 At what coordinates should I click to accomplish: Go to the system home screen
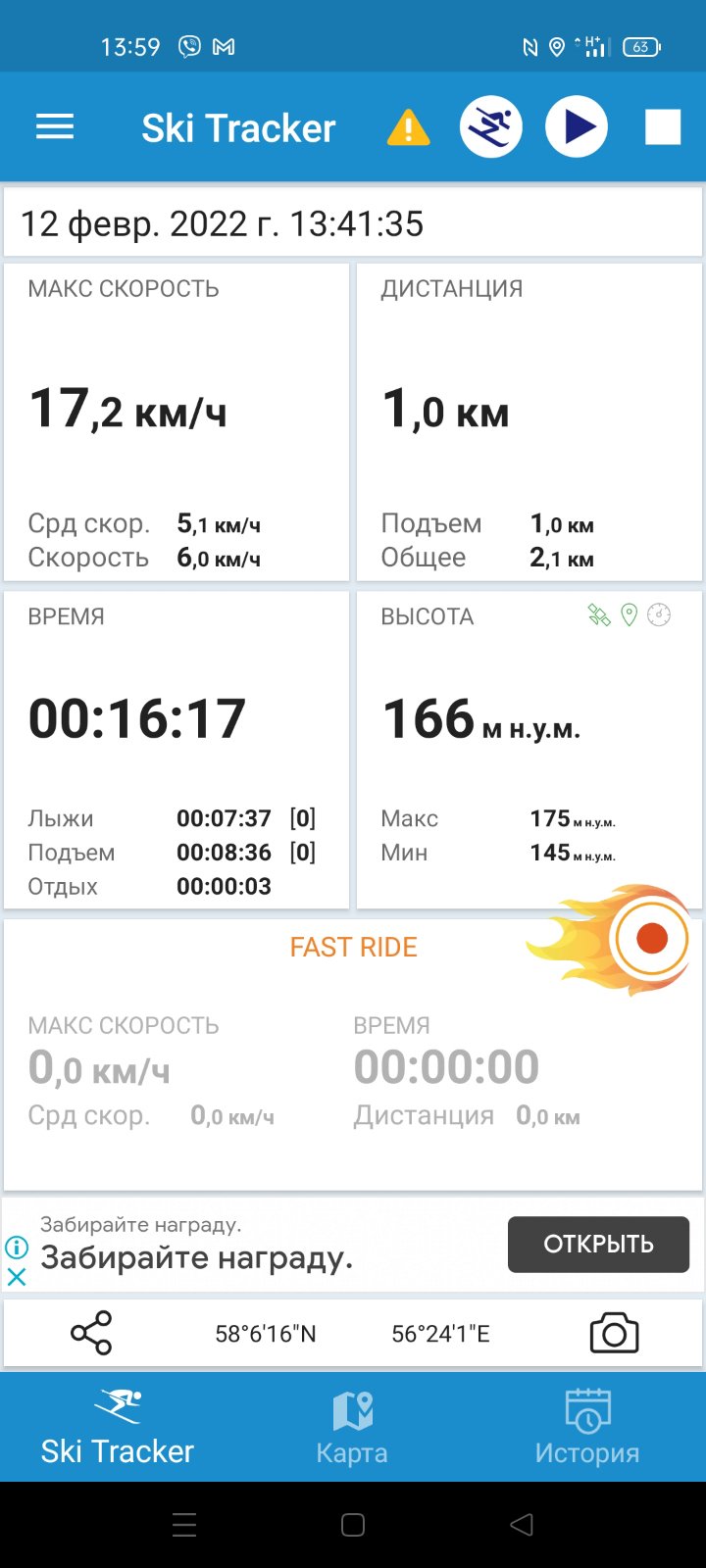coord(353,1524)
